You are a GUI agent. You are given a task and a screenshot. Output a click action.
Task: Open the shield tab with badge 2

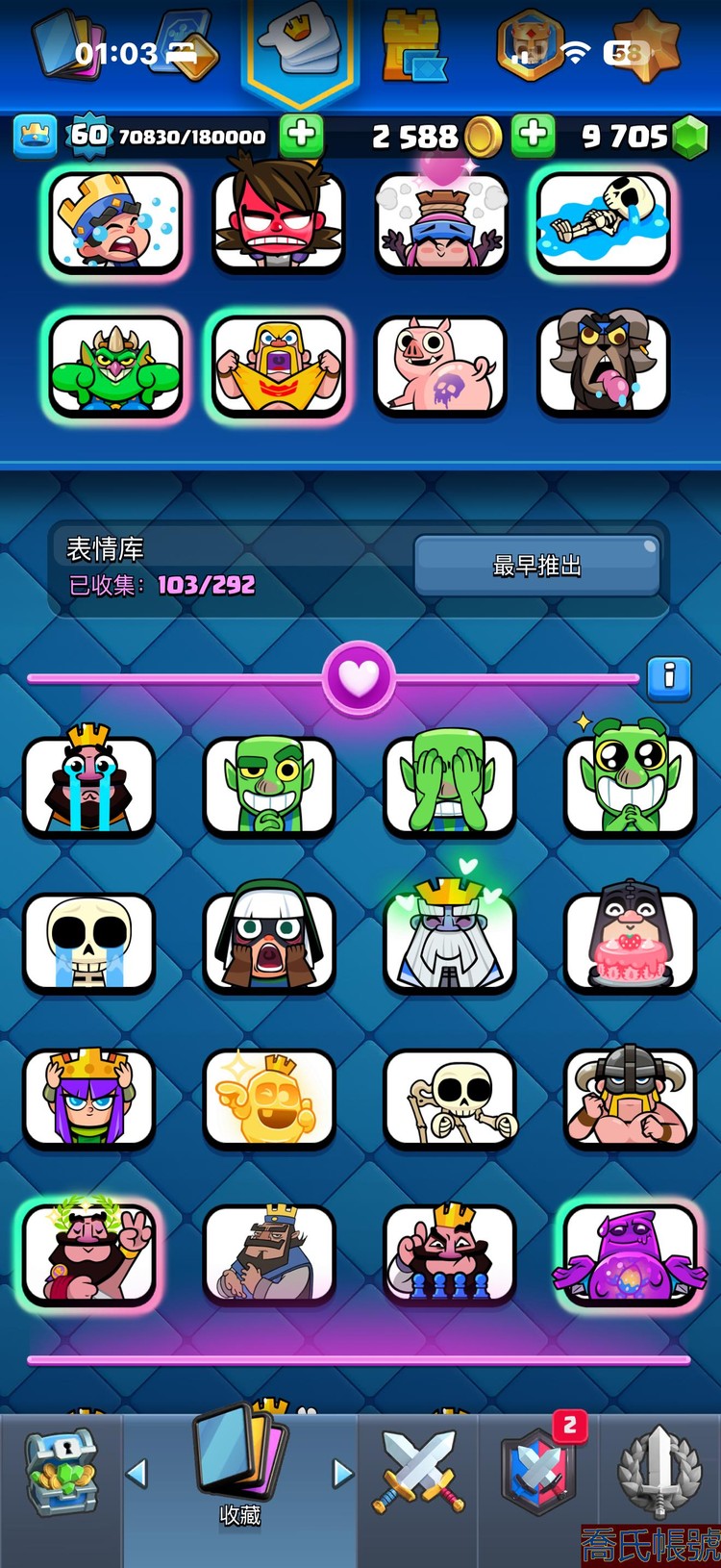point(538,1470)
